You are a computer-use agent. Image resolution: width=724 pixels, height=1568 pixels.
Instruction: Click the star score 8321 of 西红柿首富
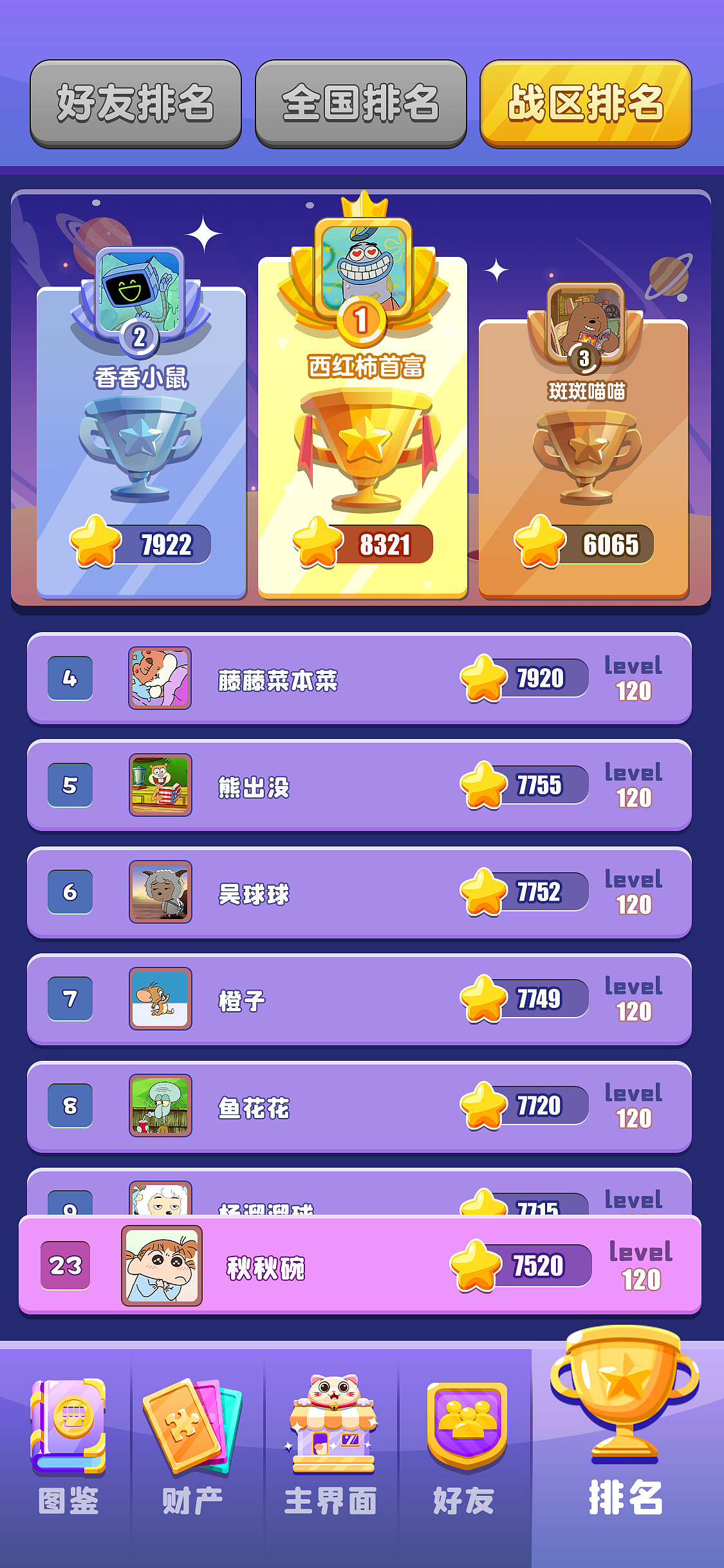coord(364,544)
